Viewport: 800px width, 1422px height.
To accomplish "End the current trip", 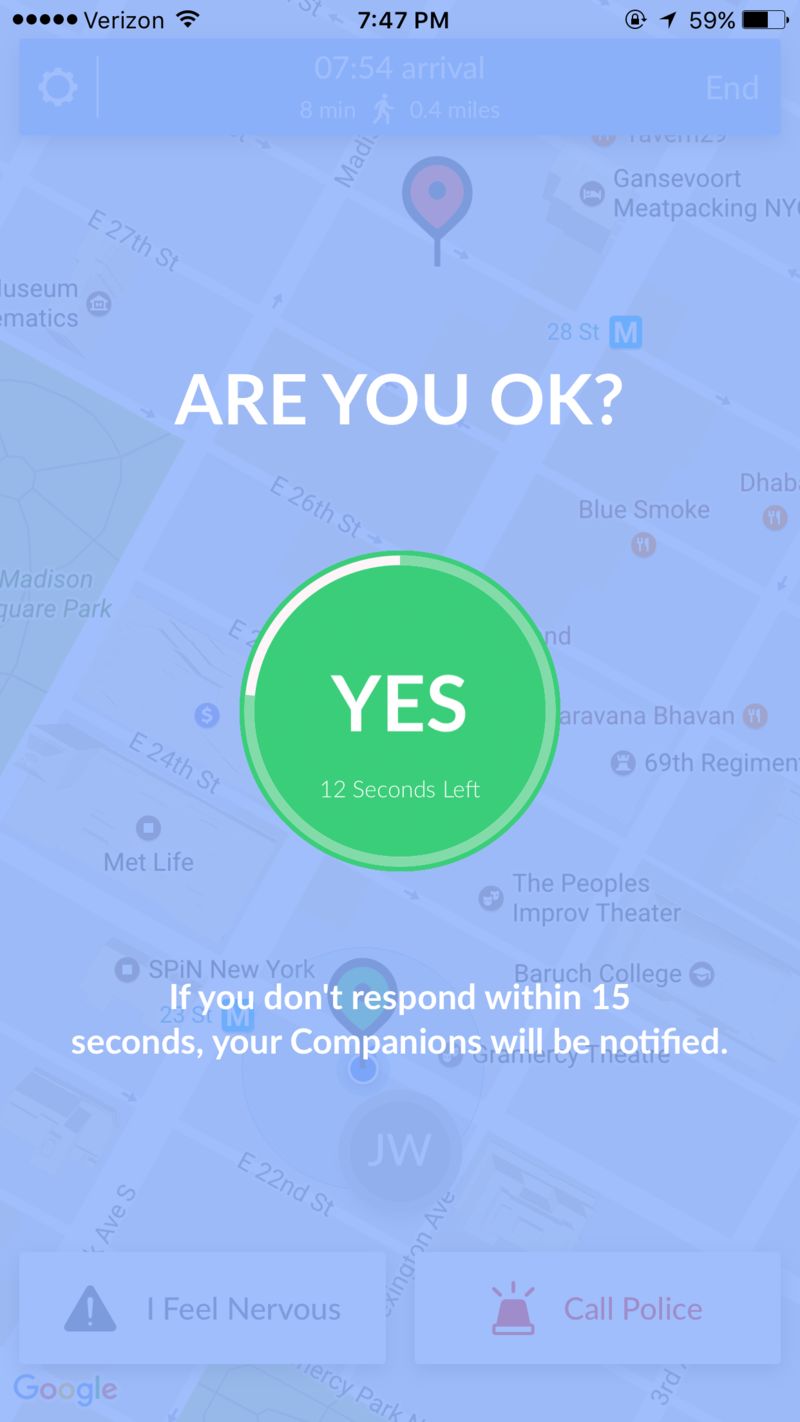I will [731, 88].
